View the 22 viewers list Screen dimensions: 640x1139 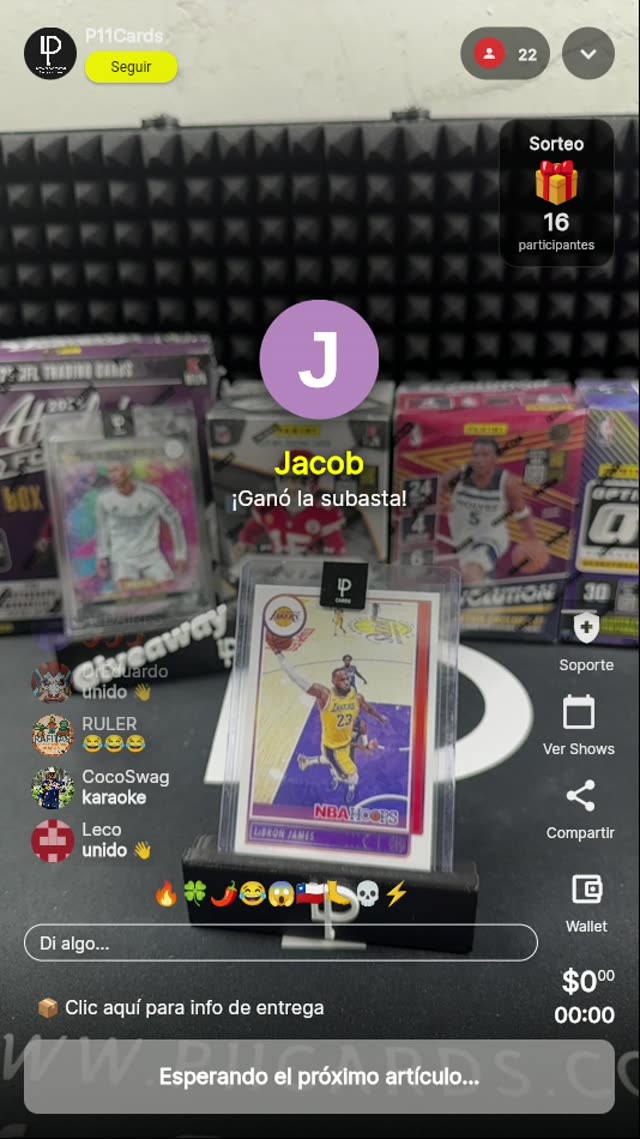(x=505, y=54)
